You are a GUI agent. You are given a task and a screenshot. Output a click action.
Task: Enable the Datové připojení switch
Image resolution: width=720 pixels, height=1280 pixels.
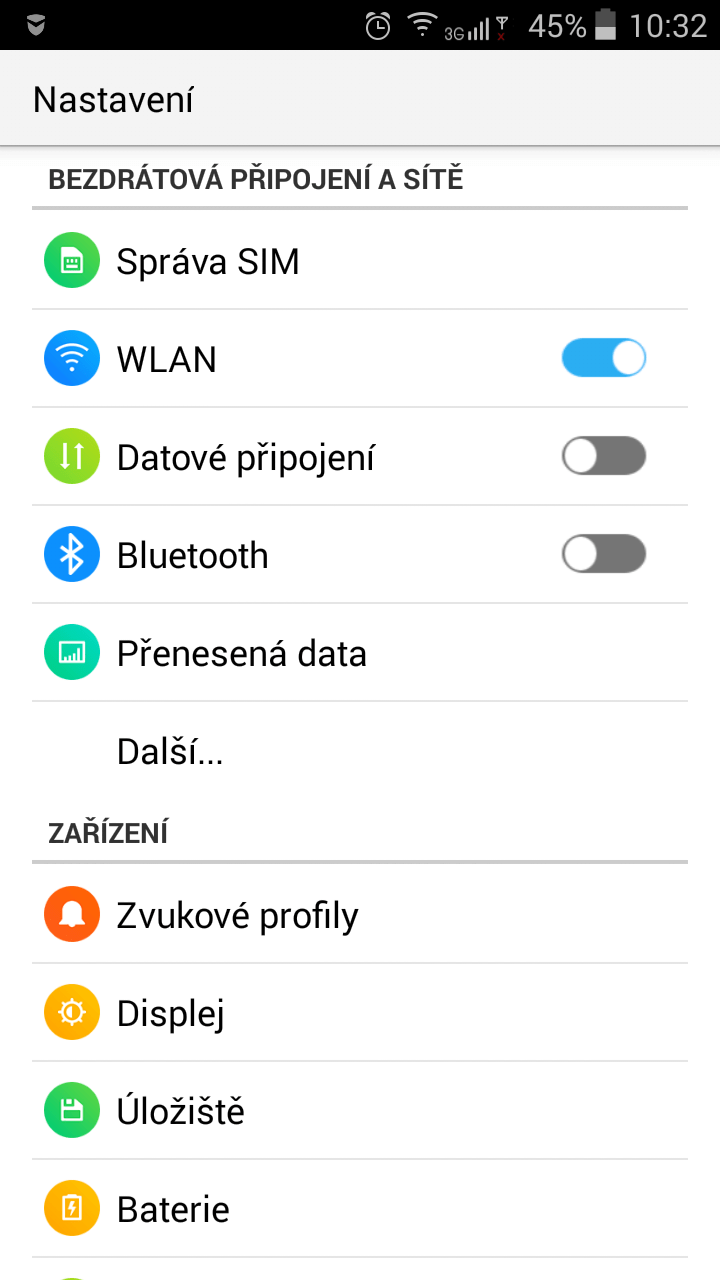(604, 456)
